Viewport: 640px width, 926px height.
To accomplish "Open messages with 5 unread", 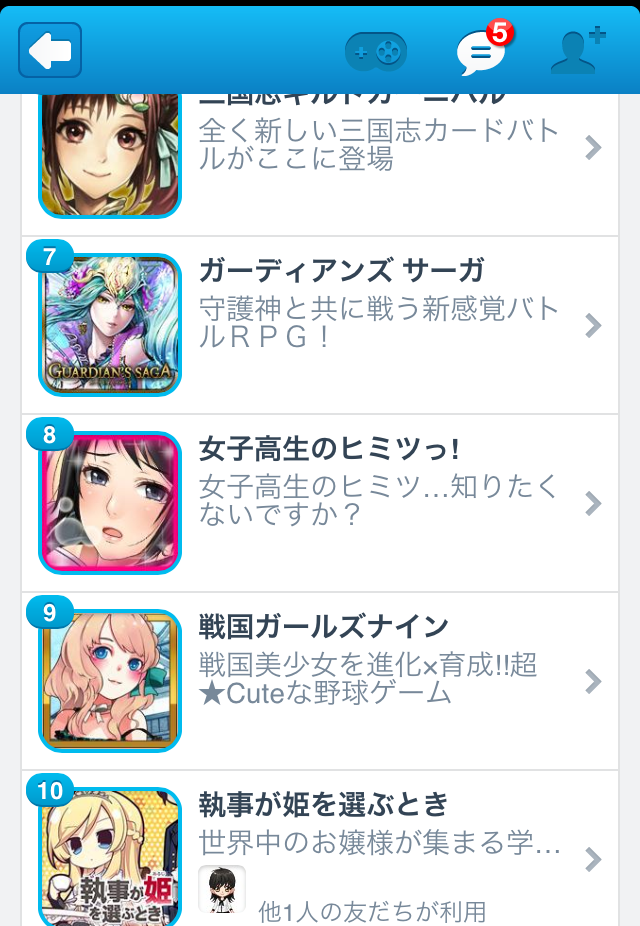I will coord(482,51).
